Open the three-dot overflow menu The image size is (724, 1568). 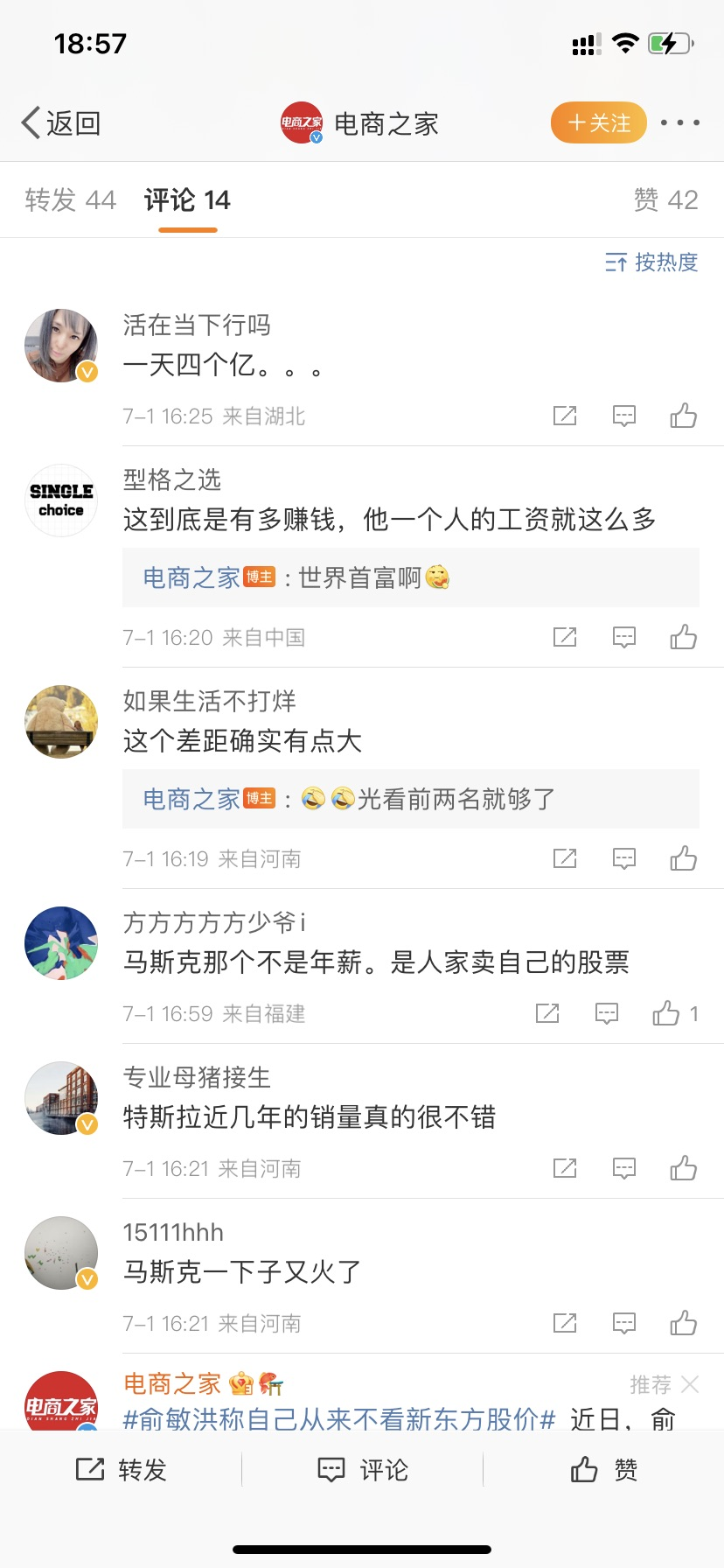[679, 123]
